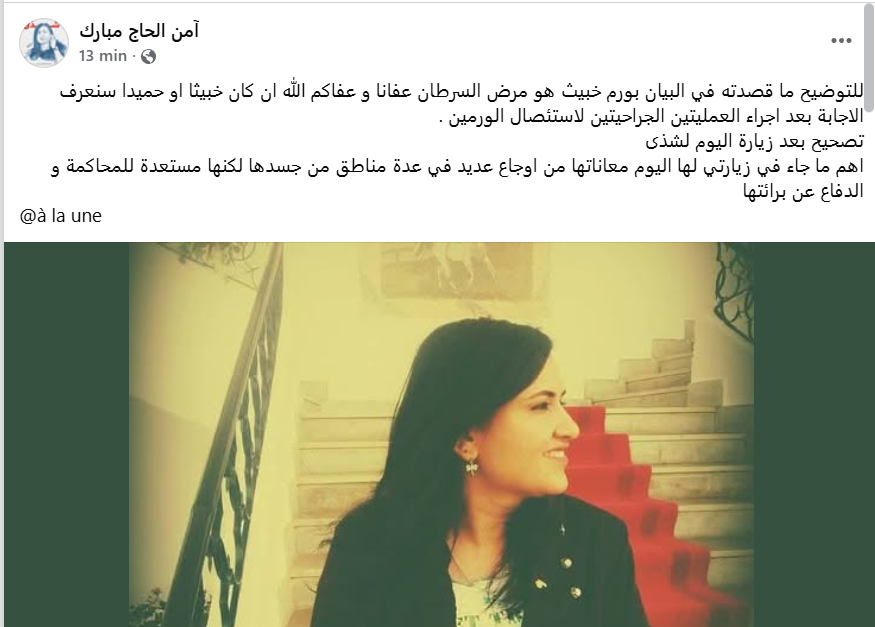
Task: Open the @à la une mention
Action: coord(60,215)
